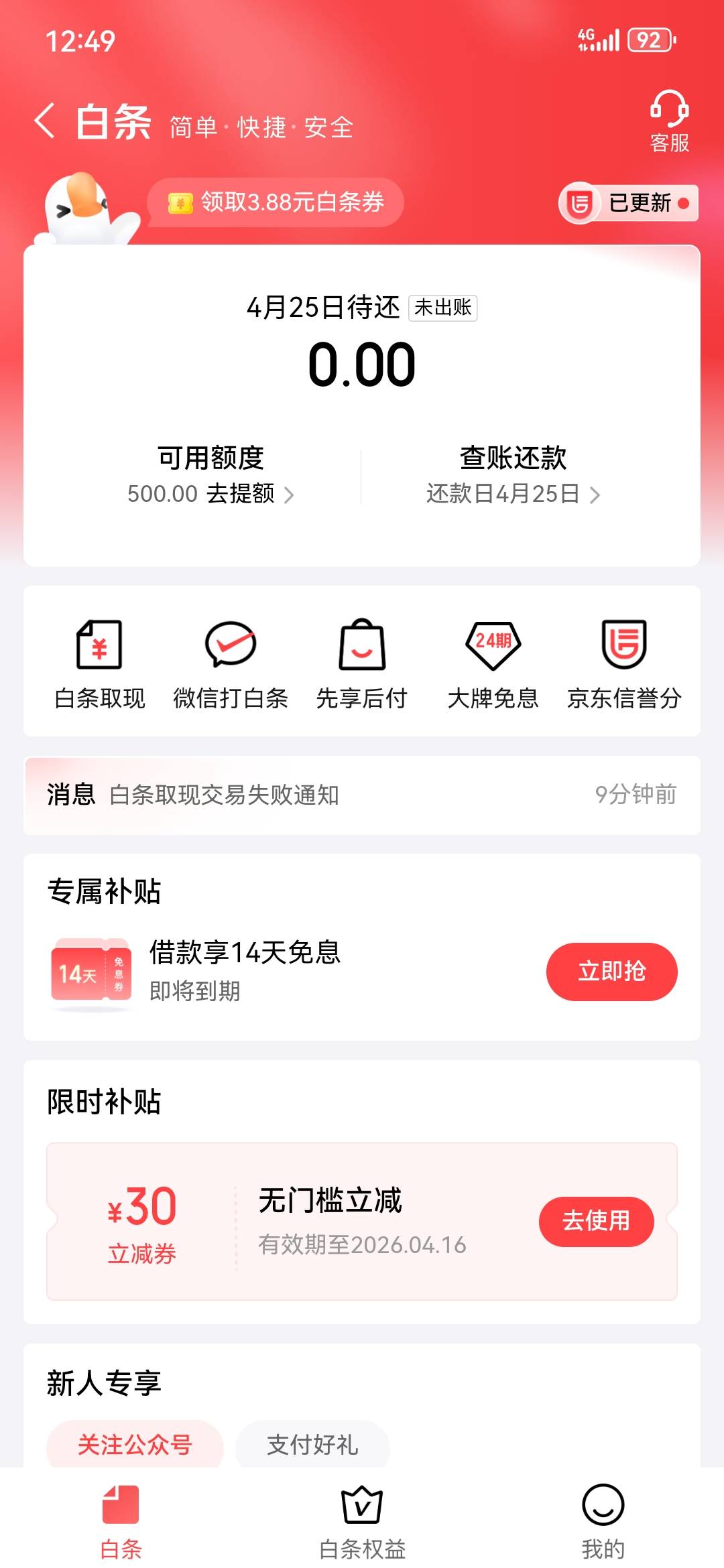Select the 关注公众号 chip
This screenshot has height=1568, width=724.
coord(135,1443)
